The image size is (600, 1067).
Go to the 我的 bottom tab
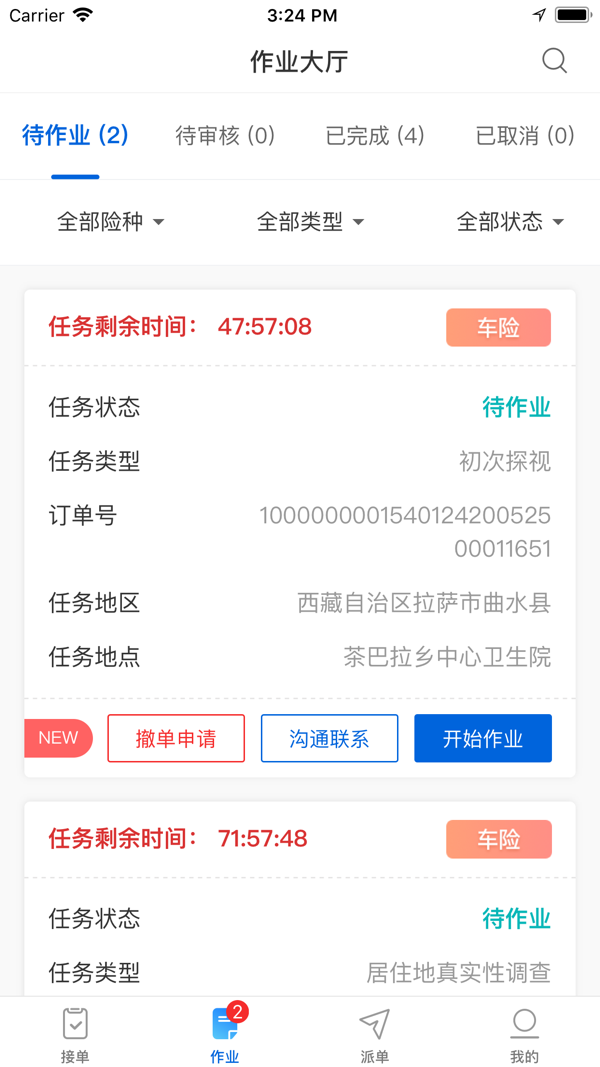(524, 1033)
